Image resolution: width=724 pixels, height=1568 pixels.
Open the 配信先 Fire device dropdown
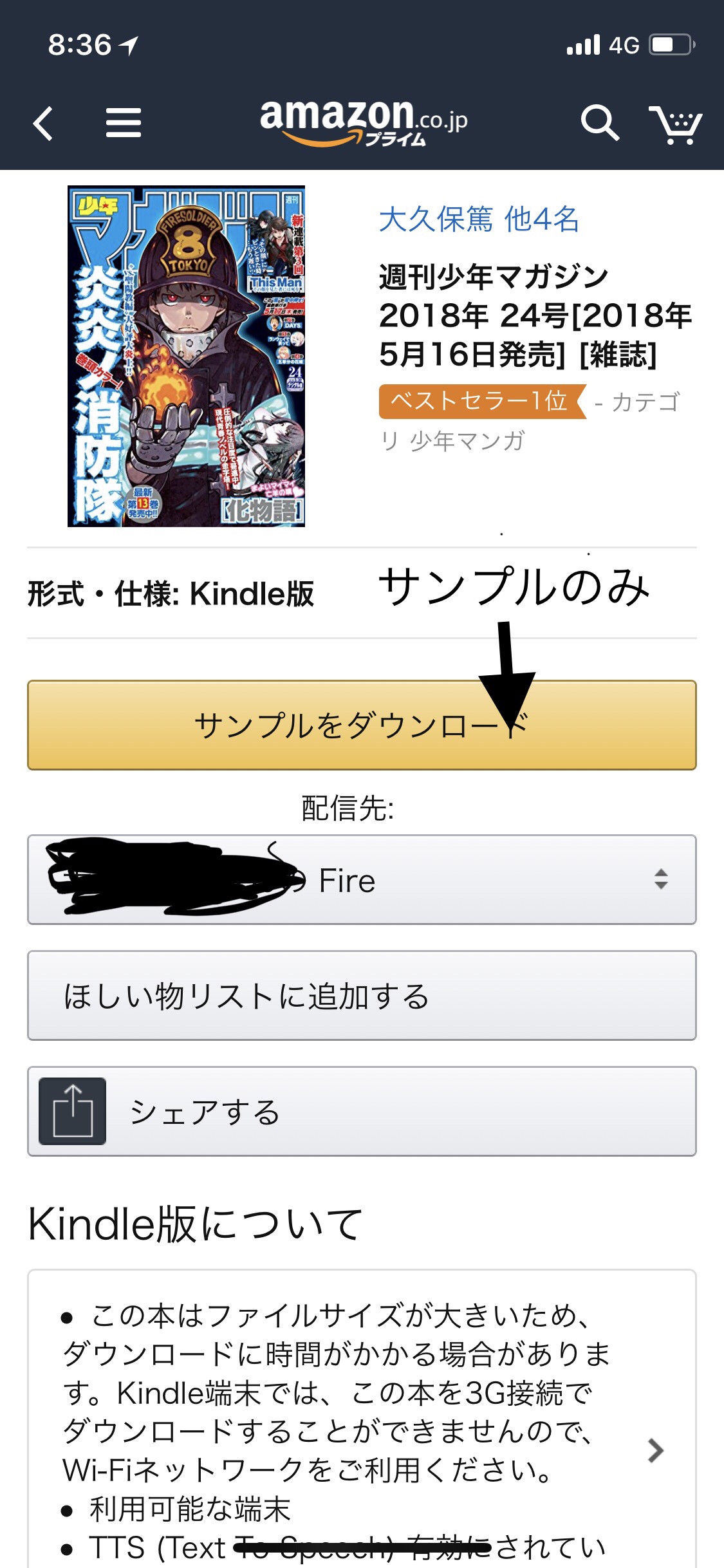click(362, 880)
